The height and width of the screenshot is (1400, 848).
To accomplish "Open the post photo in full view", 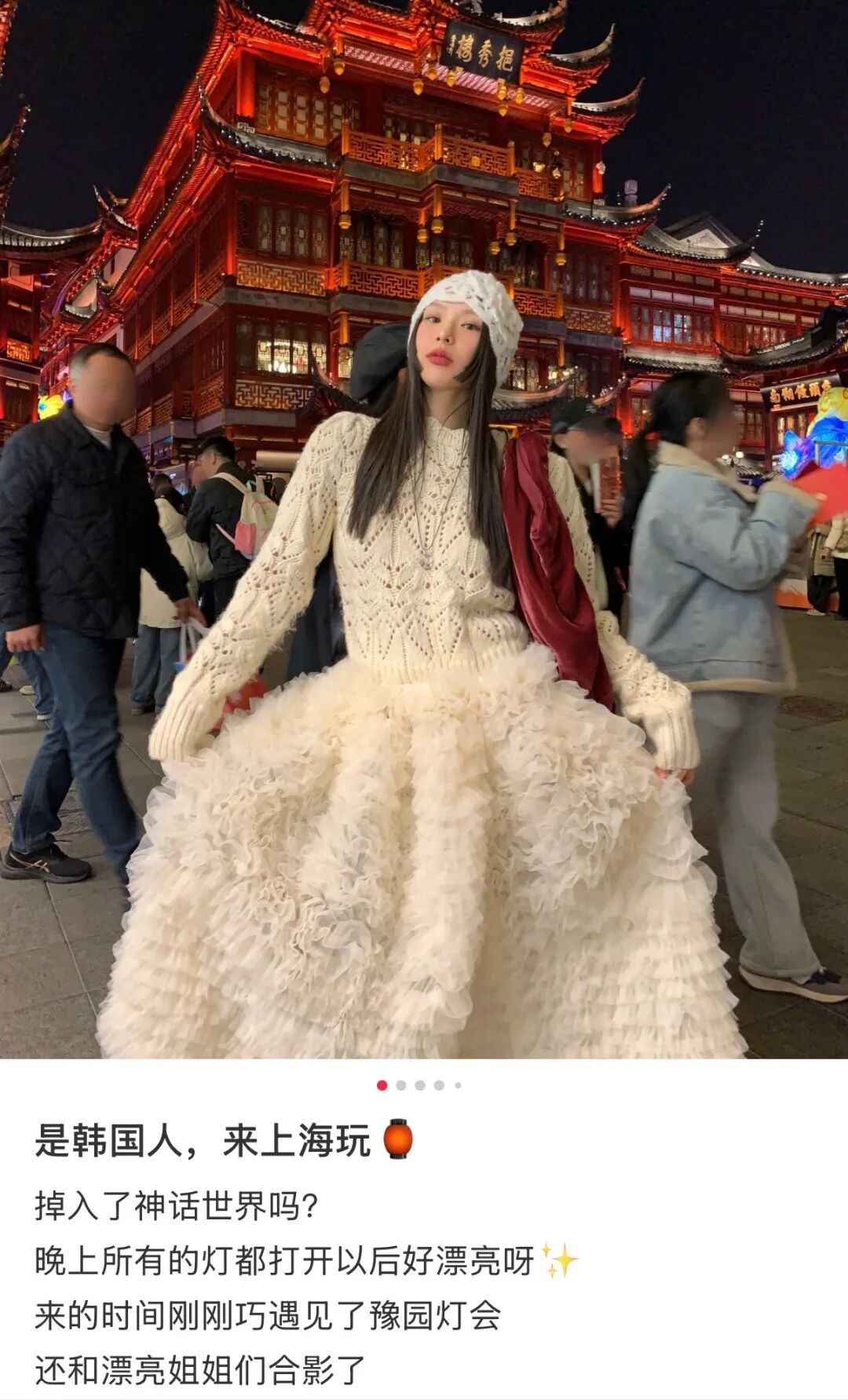I will point(424,529).
